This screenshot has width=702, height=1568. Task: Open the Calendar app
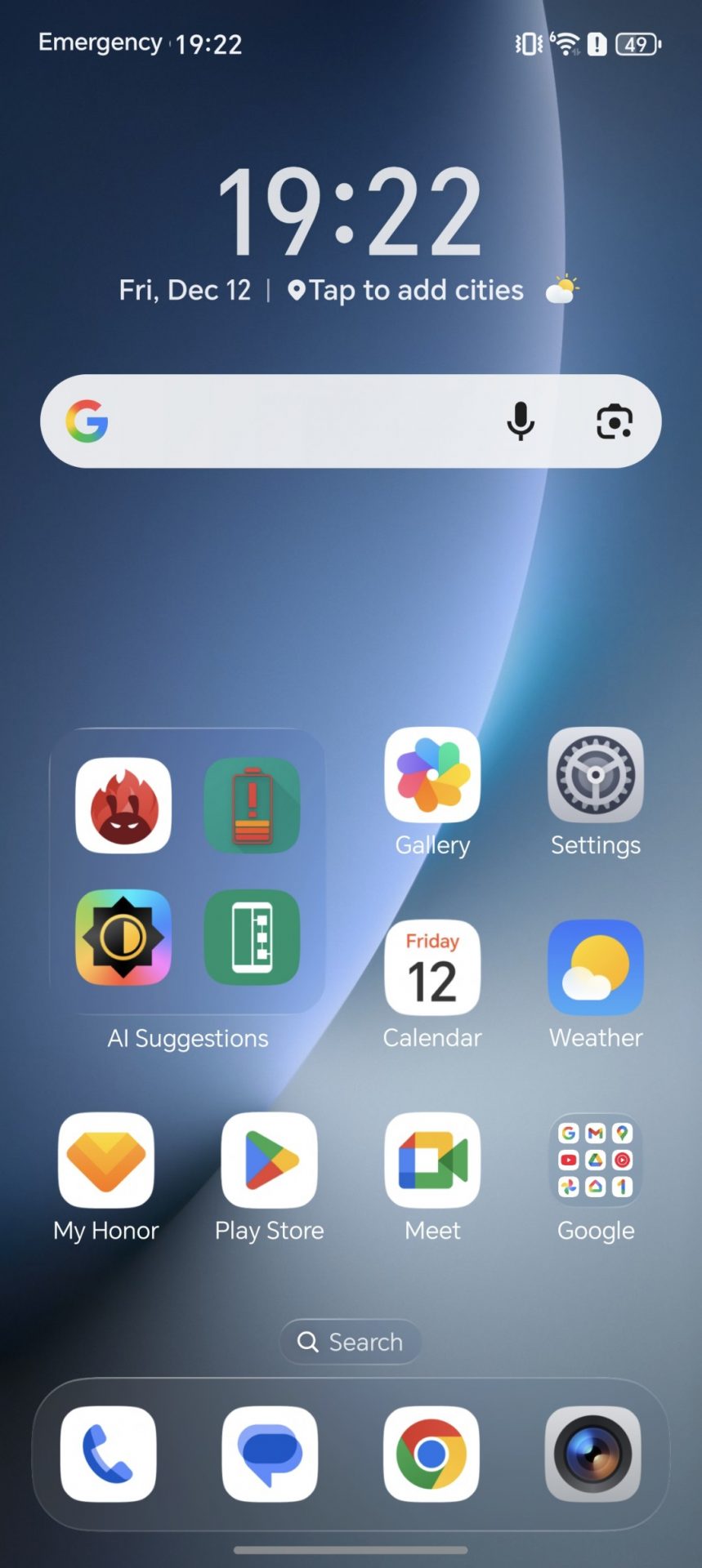click(432, 968)
